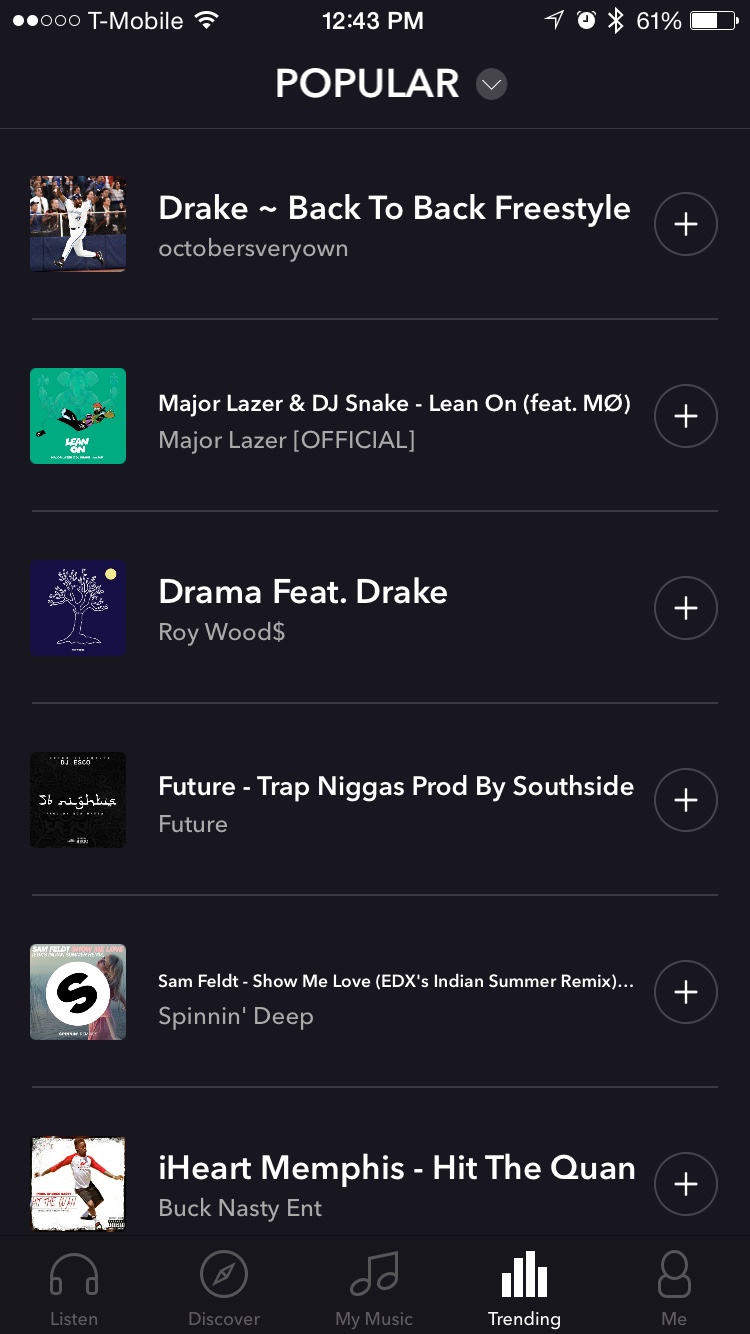Expand the POPULAR dropdown arrow
The height and width of the screenshot is (1334, 750).
pyautogui.click(x=491, y=85)
